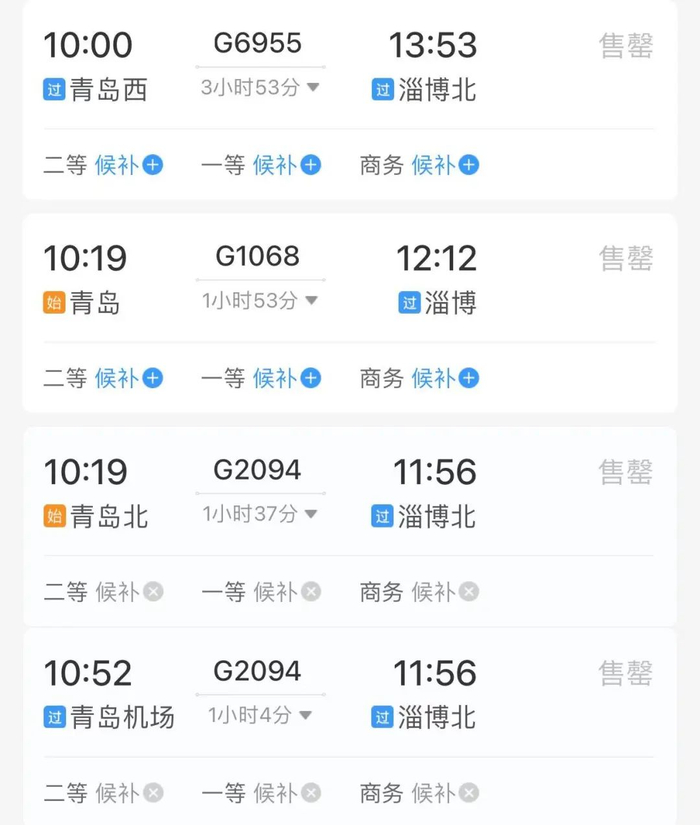Expand the 3小时53分 stop list for G6955
The width and height of the screenshot is (700, 825).
260,88
